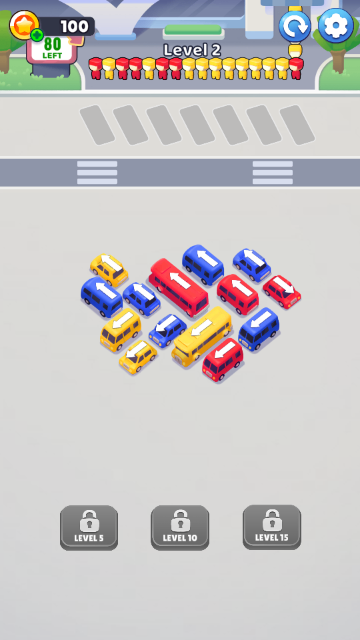Tap the yellow van
Image resolution: width=360 pixels, height=640 pixels.
pos(120,330)
